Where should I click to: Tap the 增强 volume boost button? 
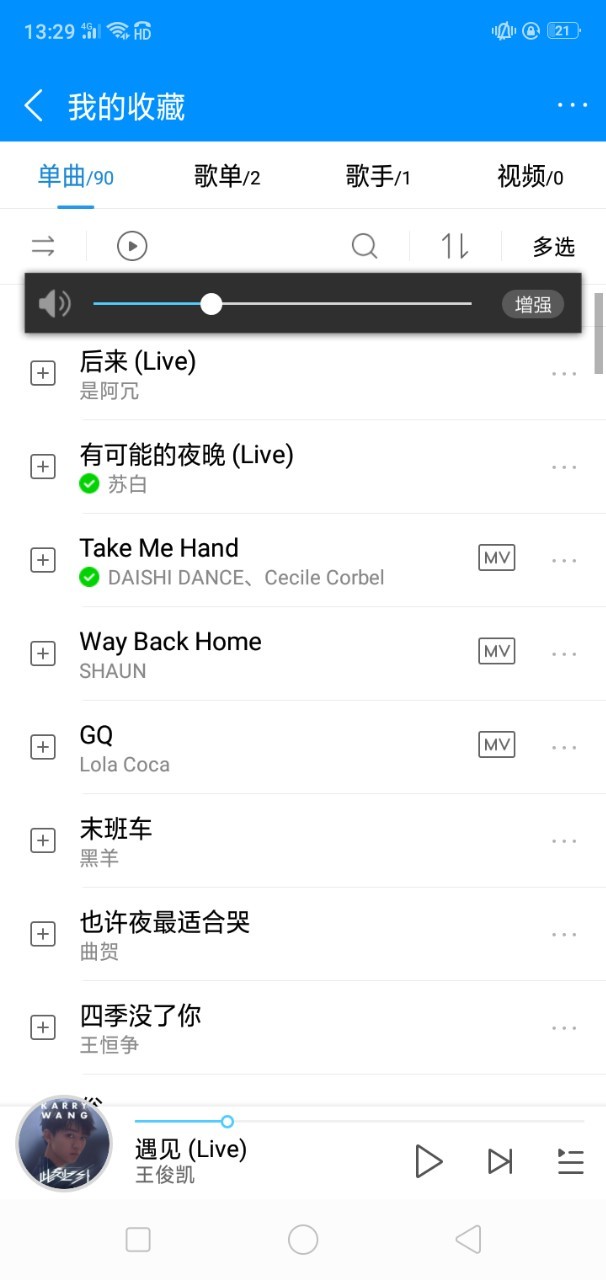pyautogui.click(x=533, y=305)
